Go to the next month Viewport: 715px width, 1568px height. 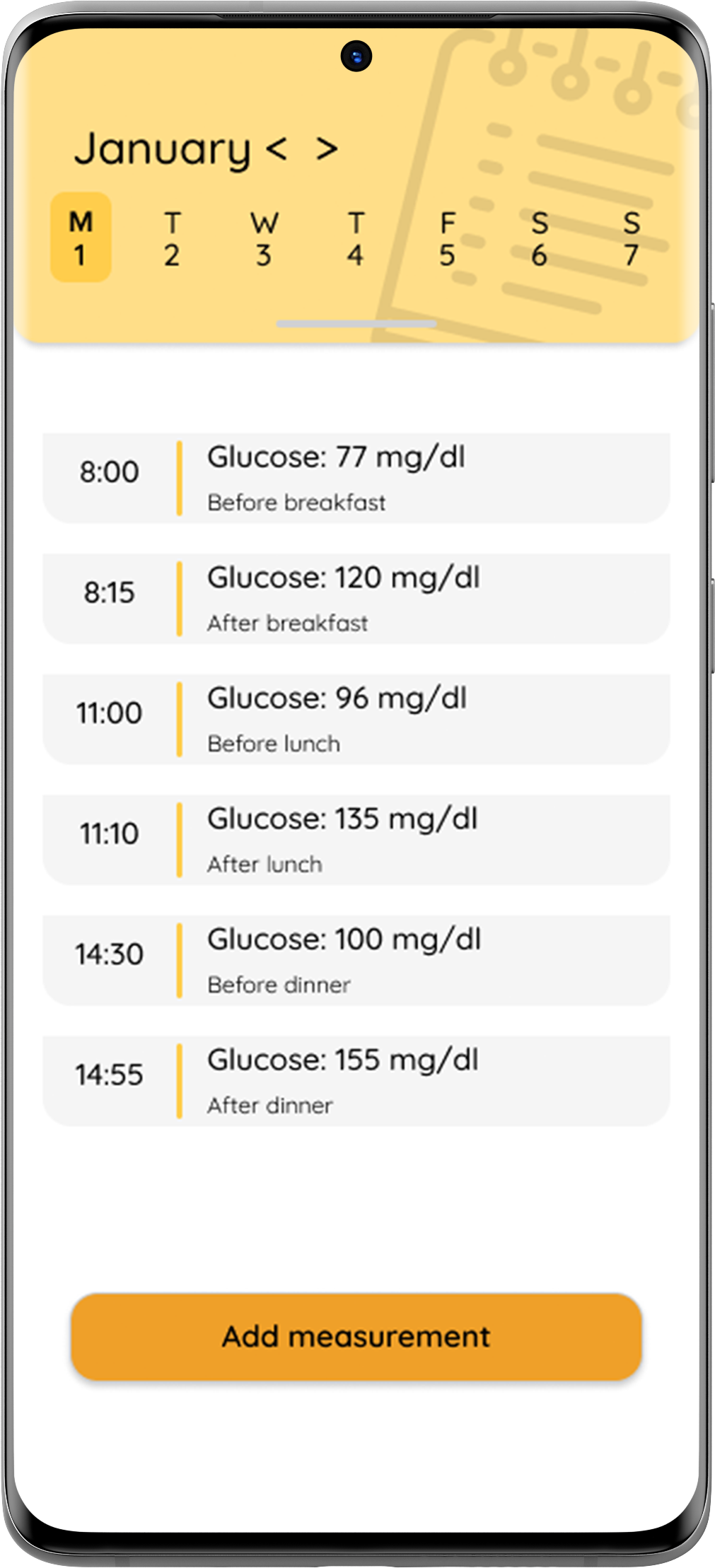(326, 148)
